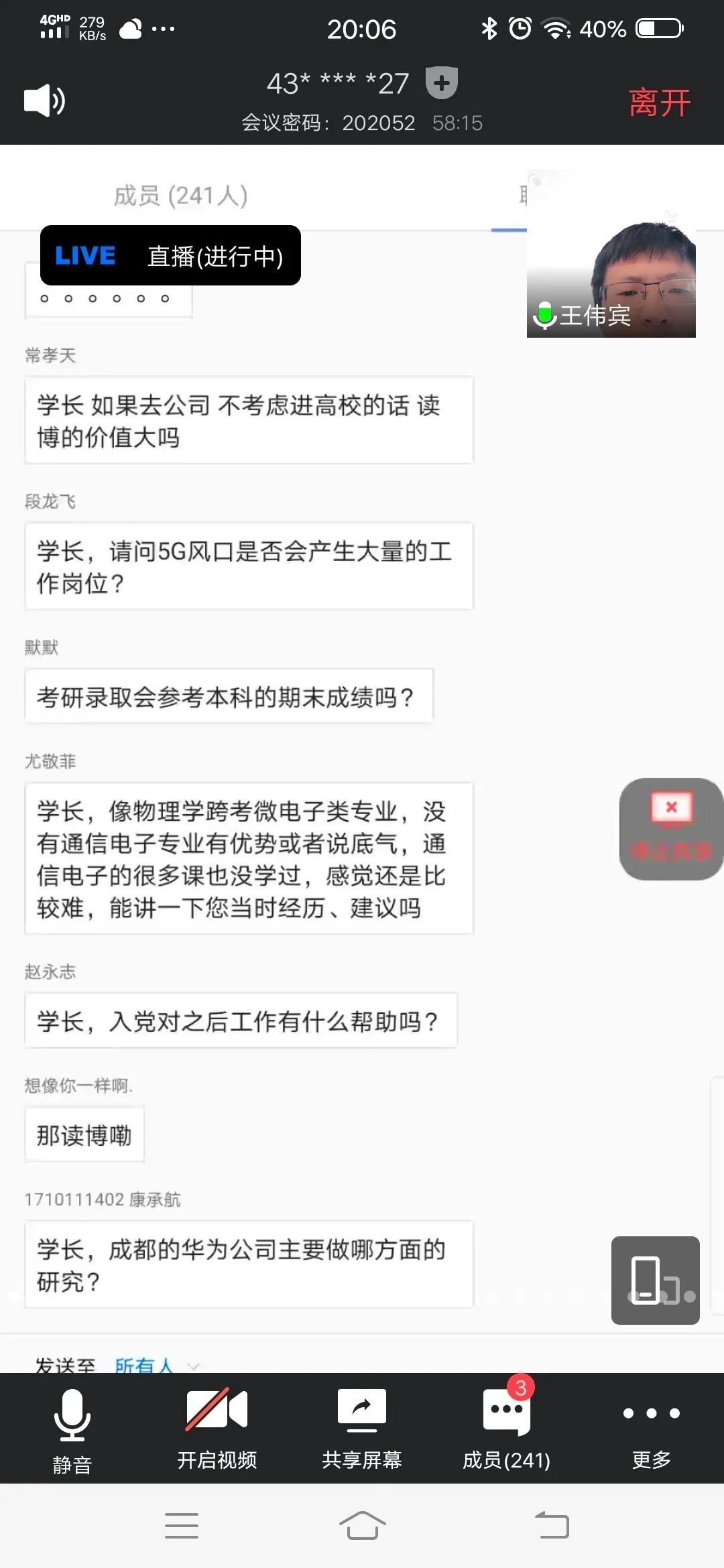Switch to the 成员 (241人) tab
This screenshot has width=724, height=1568.
[181, 196]
